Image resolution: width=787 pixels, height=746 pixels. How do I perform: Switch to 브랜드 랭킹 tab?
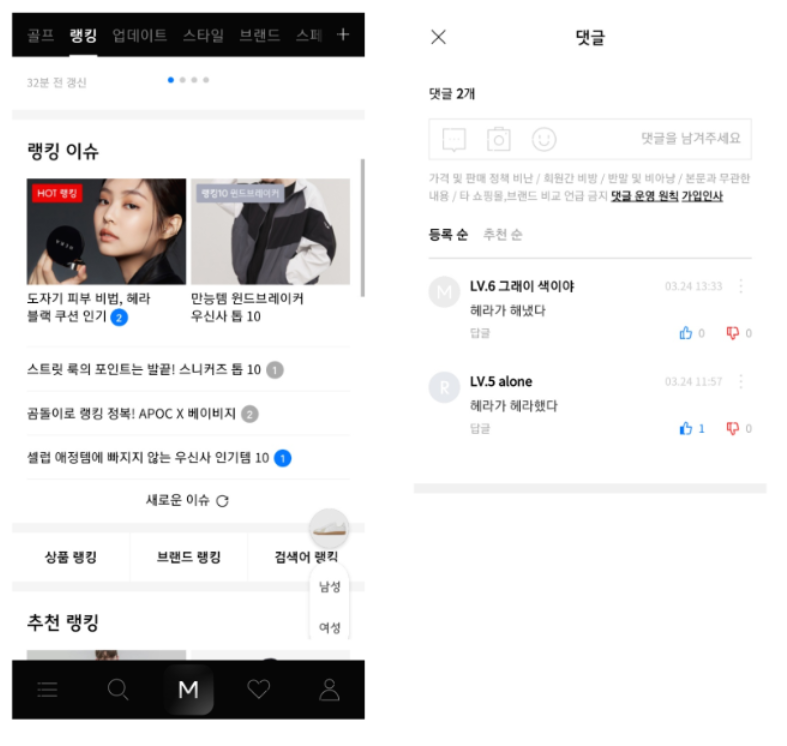[x=189, y=557]
